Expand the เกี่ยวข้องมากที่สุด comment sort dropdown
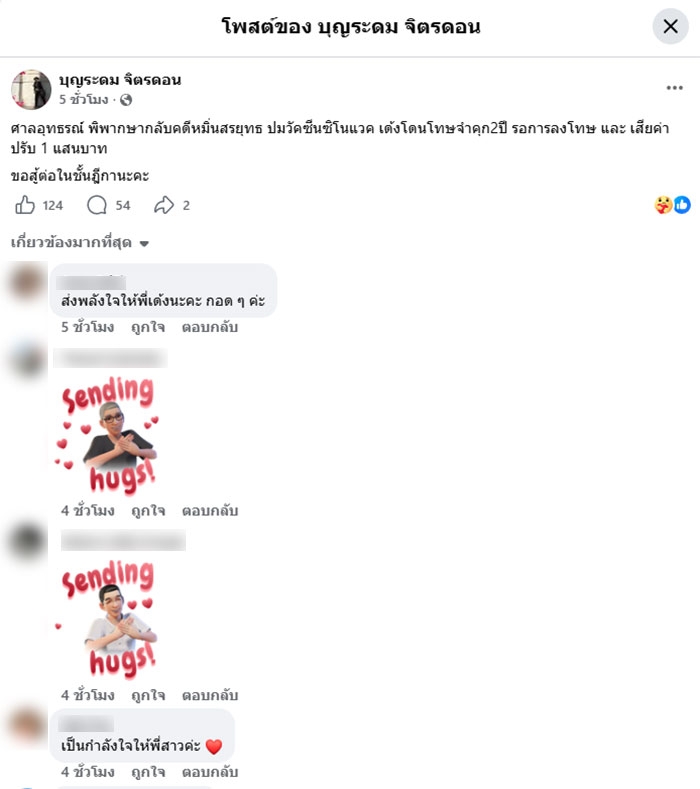Image resolution: width=700 pixels, height=789 pixels. coord(80,243)
